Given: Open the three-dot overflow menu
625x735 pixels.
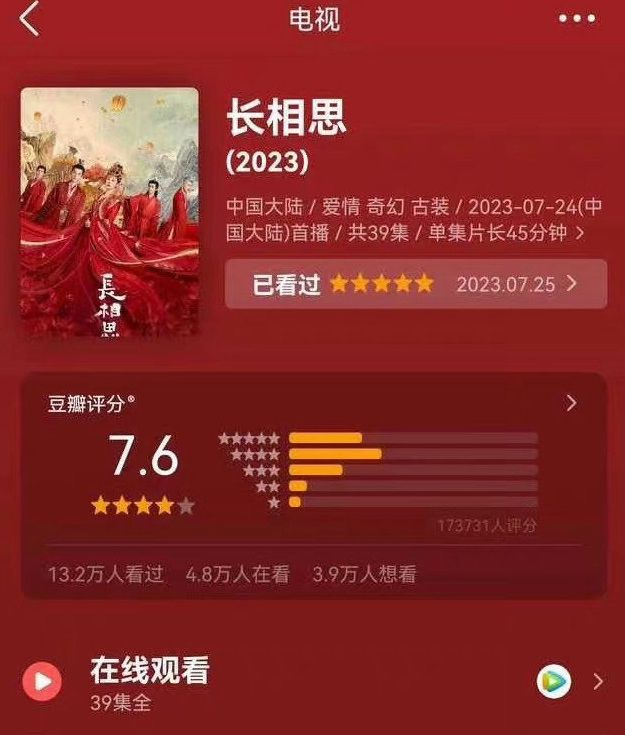Looking at the screenshot, I should [577, 19].
